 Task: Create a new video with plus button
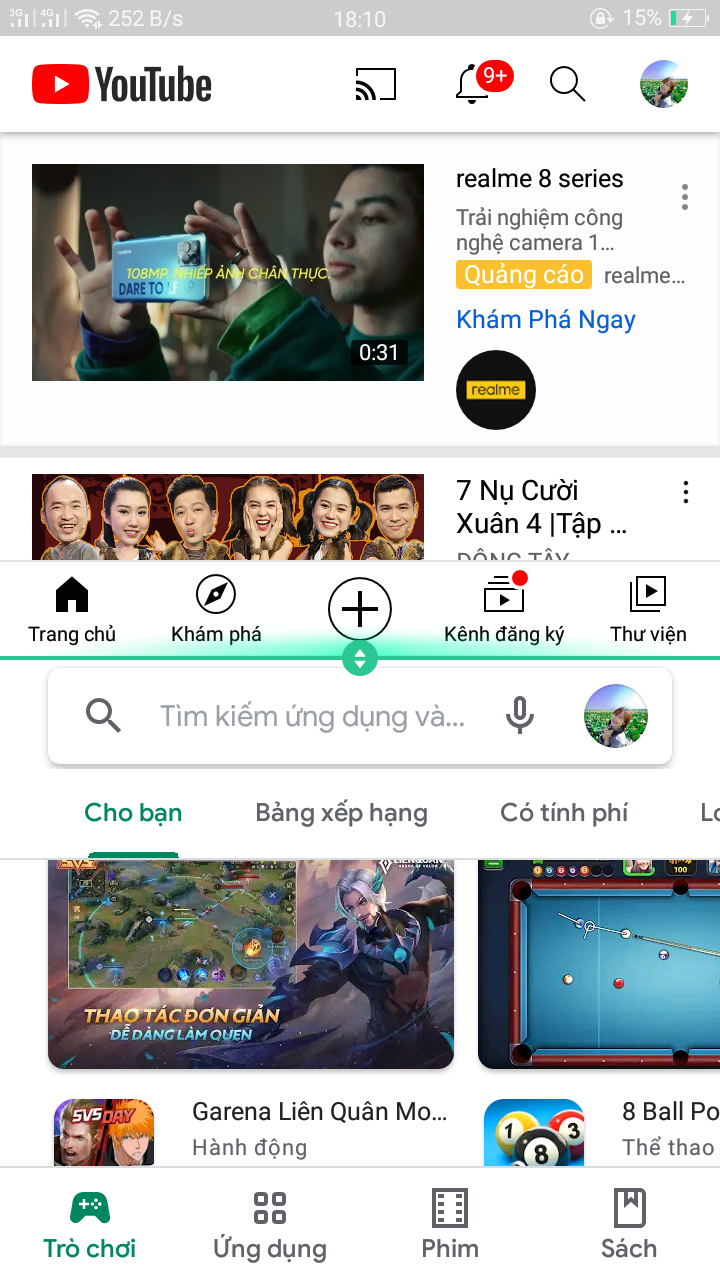click(x=360, y=609)
